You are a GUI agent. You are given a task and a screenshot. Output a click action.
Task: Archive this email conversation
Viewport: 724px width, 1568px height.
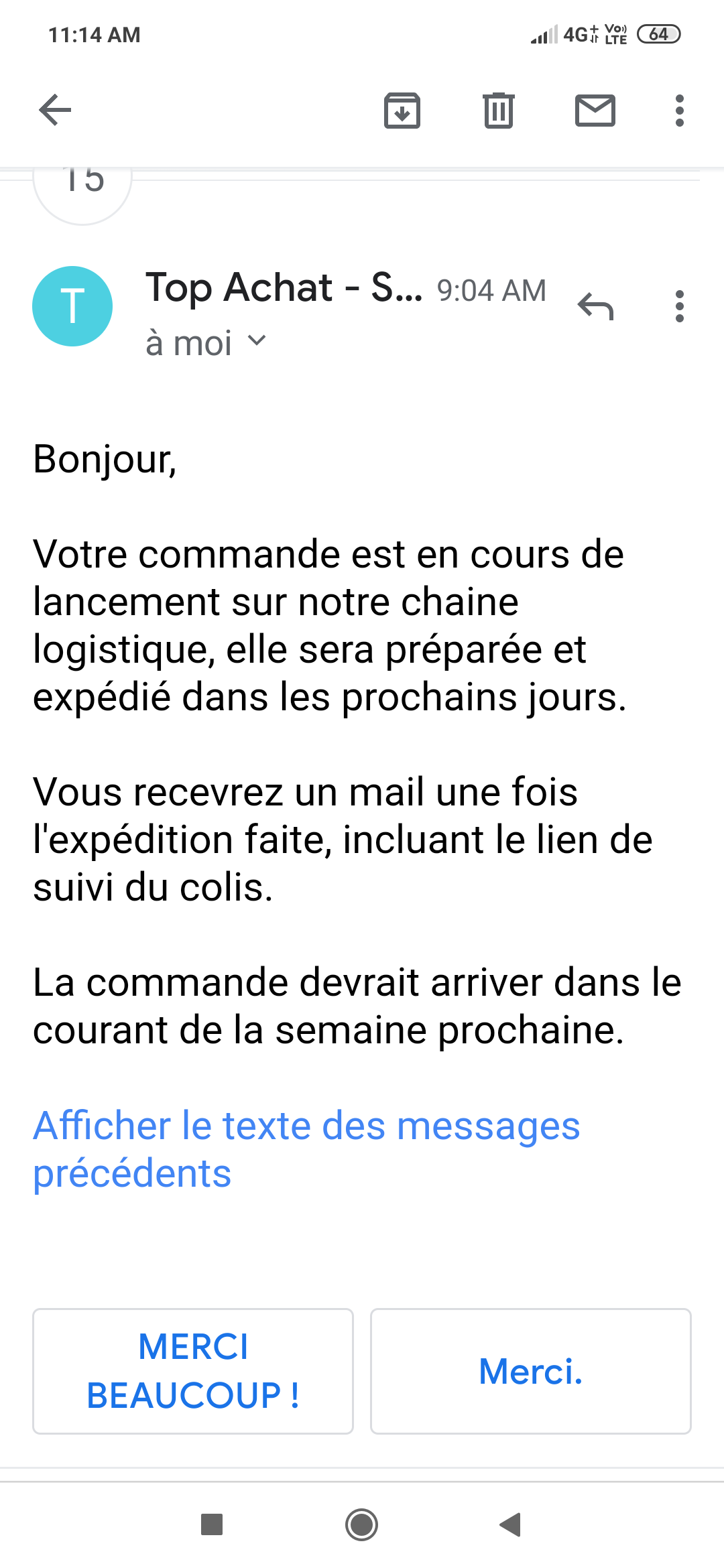[402, 111]
